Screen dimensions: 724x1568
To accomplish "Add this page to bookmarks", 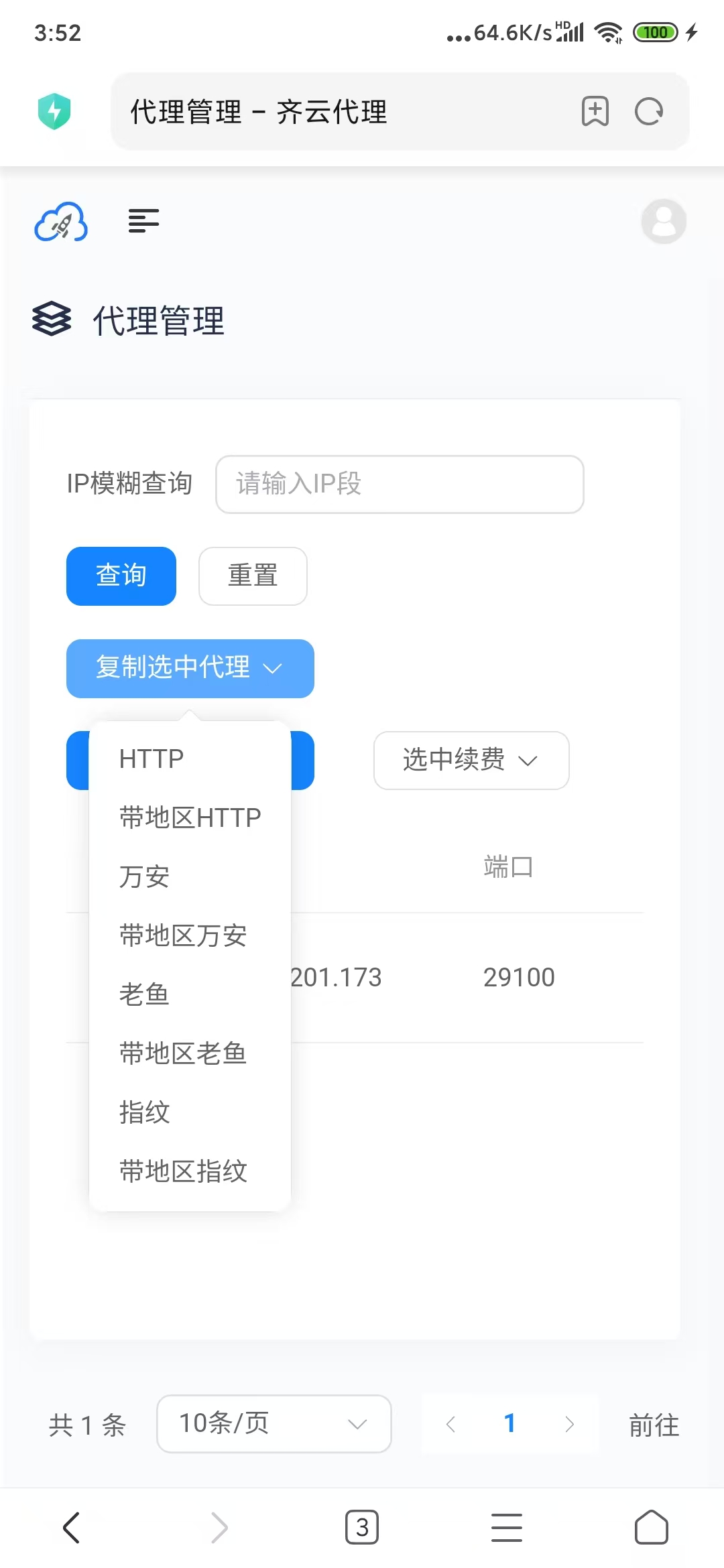I will click(595, 111).
